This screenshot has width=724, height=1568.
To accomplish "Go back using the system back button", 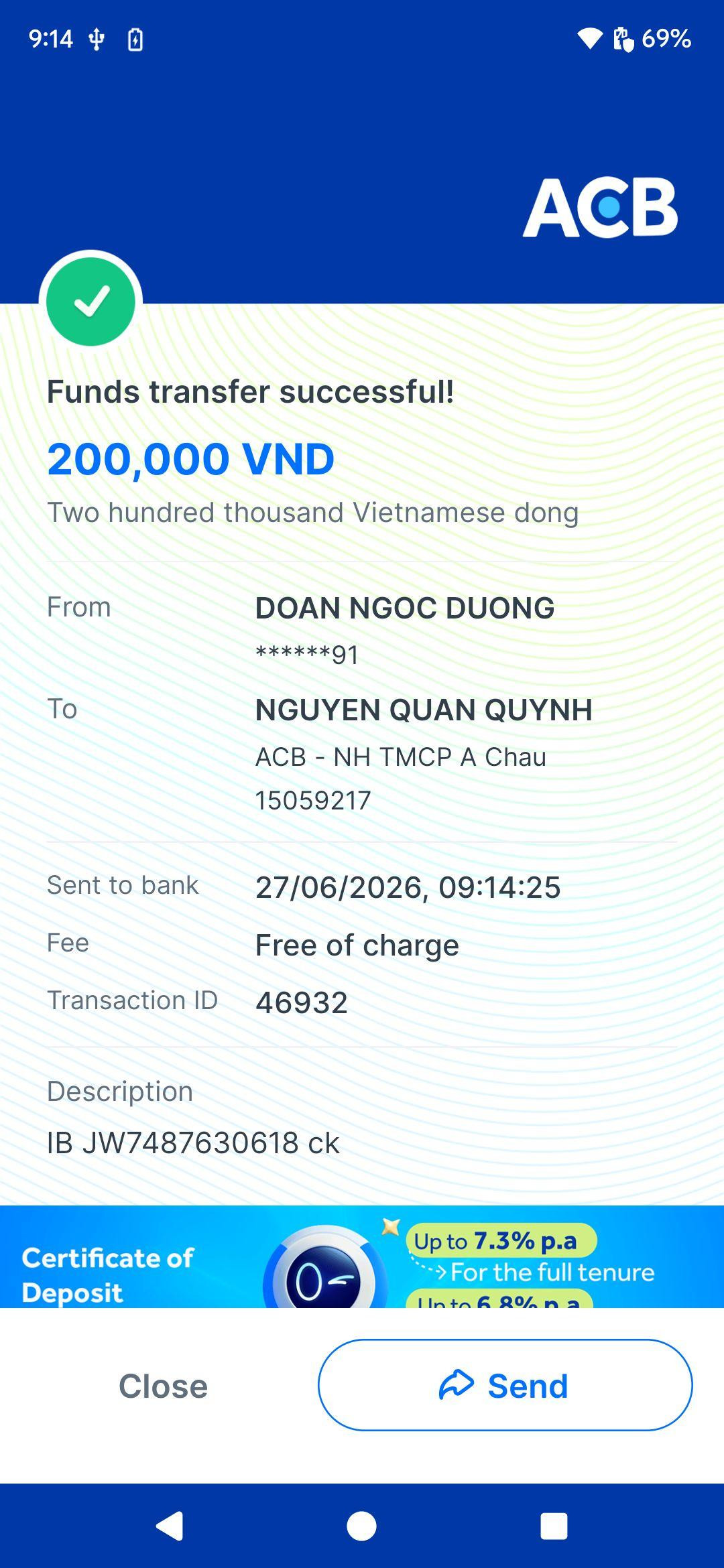I will (170, 1526).
